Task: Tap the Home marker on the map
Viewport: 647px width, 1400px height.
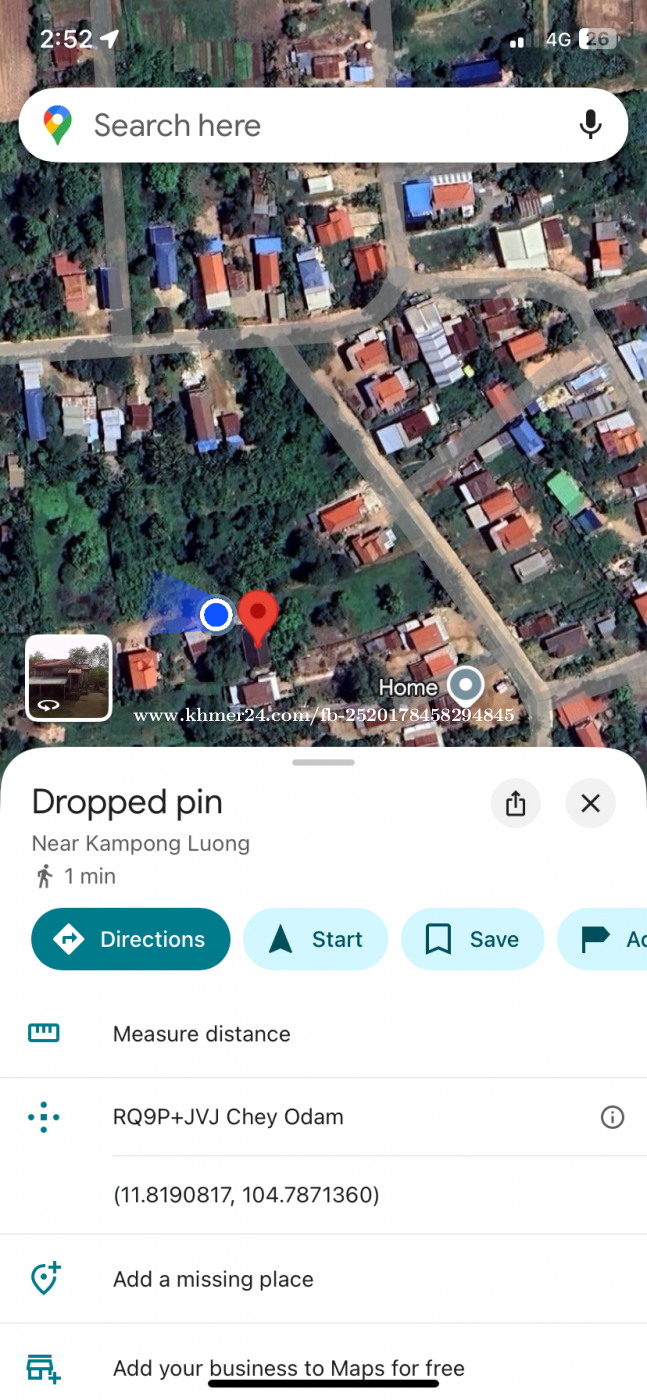Action: (x=465, y=686)
